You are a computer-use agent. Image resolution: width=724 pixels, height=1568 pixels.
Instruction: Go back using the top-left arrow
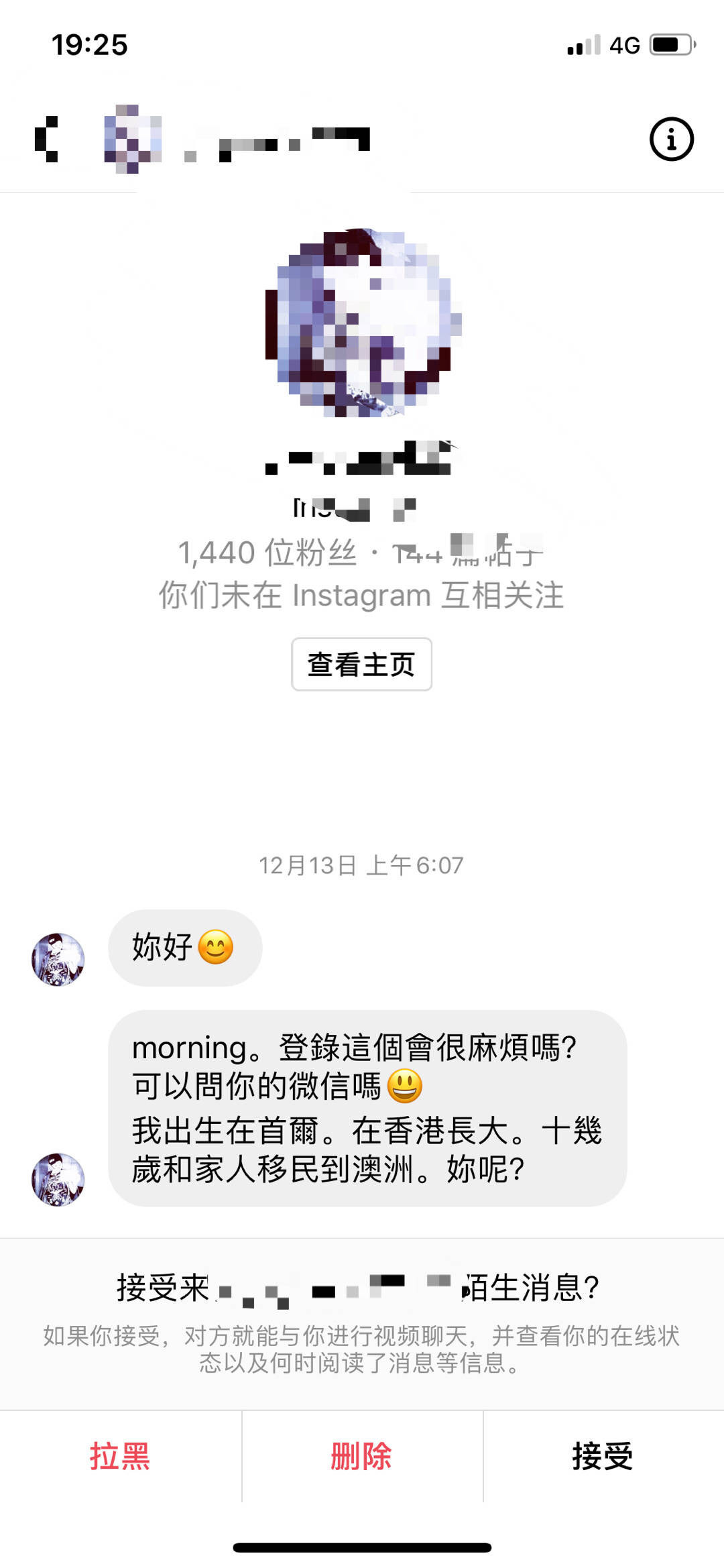click(46, 139)
